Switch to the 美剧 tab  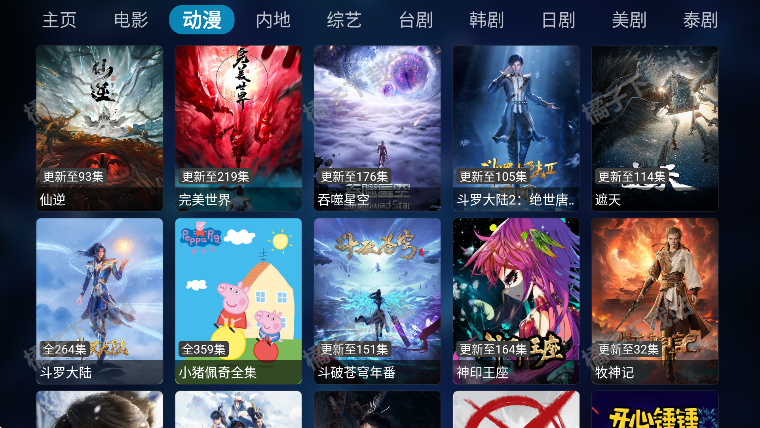(629, 20)
